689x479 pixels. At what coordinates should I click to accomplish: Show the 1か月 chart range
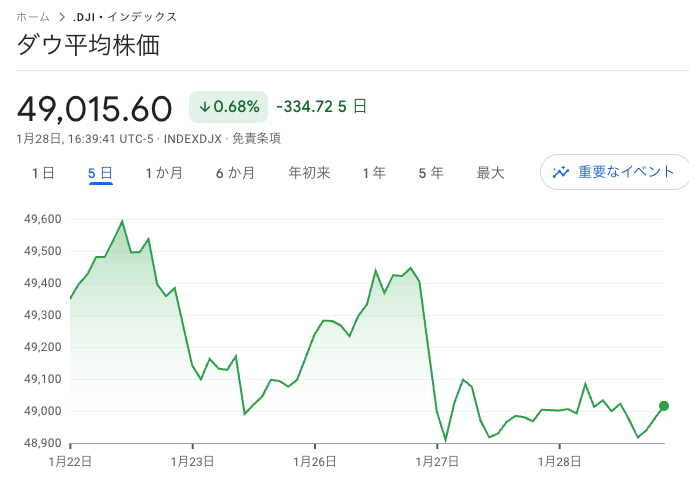point(164,173)
